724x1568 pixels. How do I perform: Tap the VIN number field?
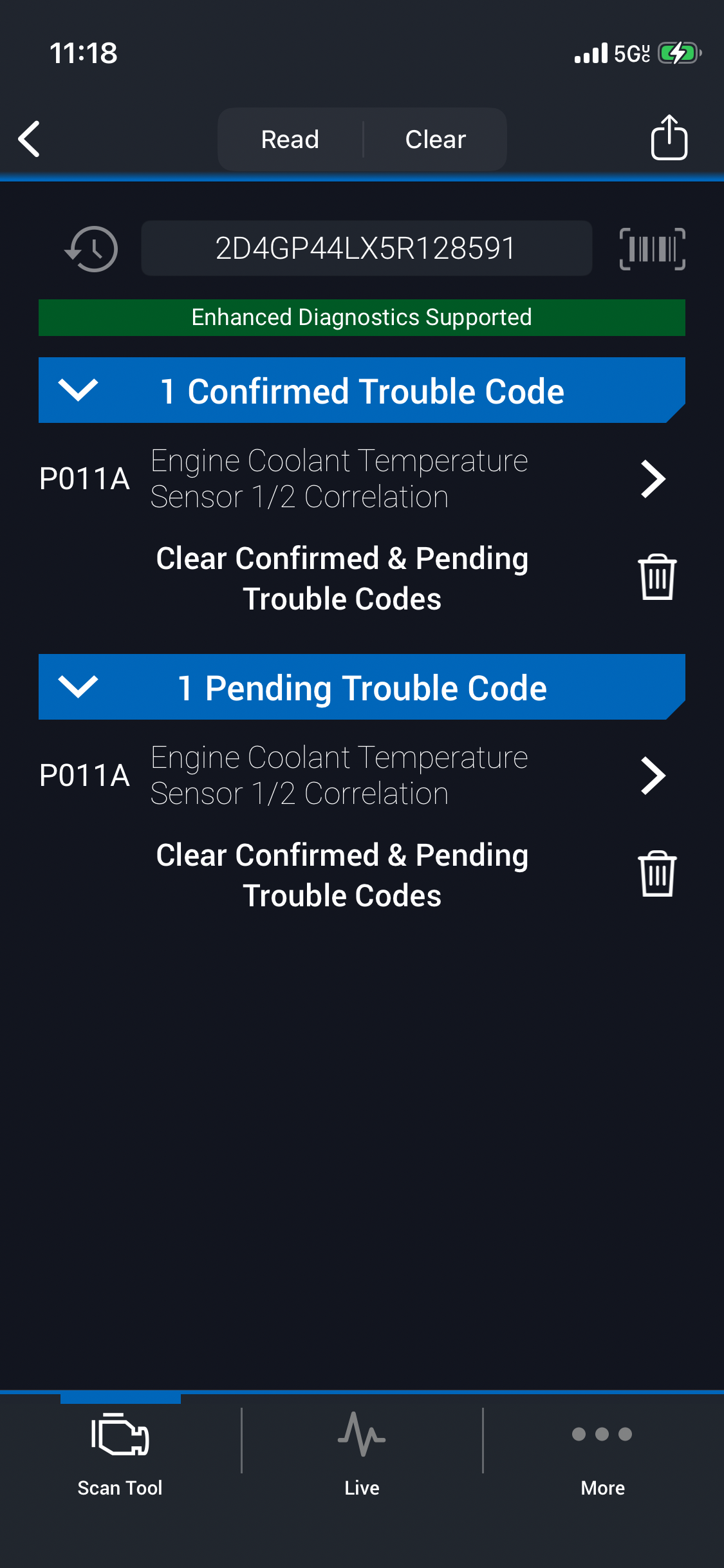[366, 249]
